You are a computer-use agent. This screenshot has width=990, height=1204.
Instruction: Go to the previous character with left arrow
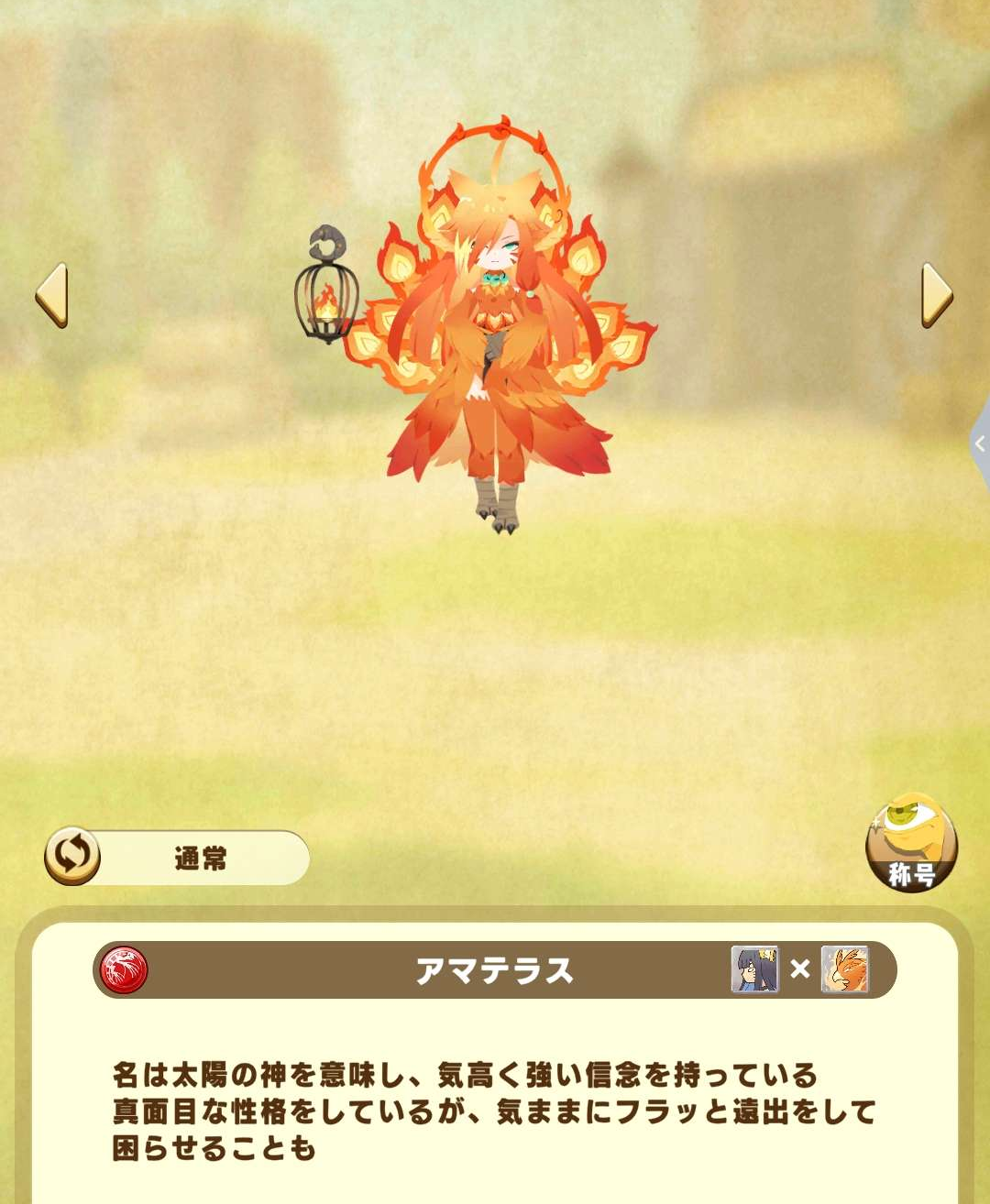click(51, 294)
